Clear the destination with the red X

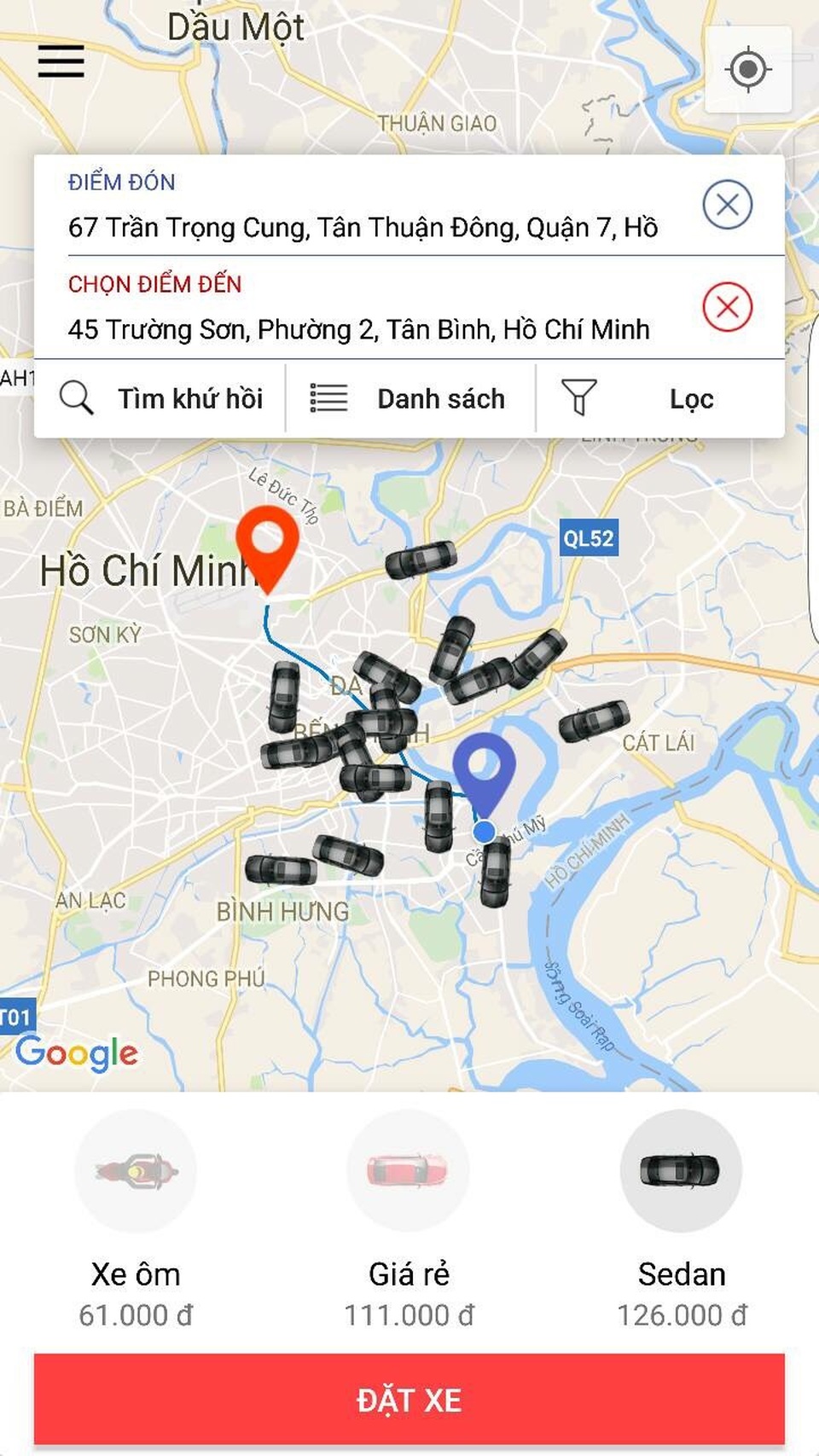tap(726, 308)
